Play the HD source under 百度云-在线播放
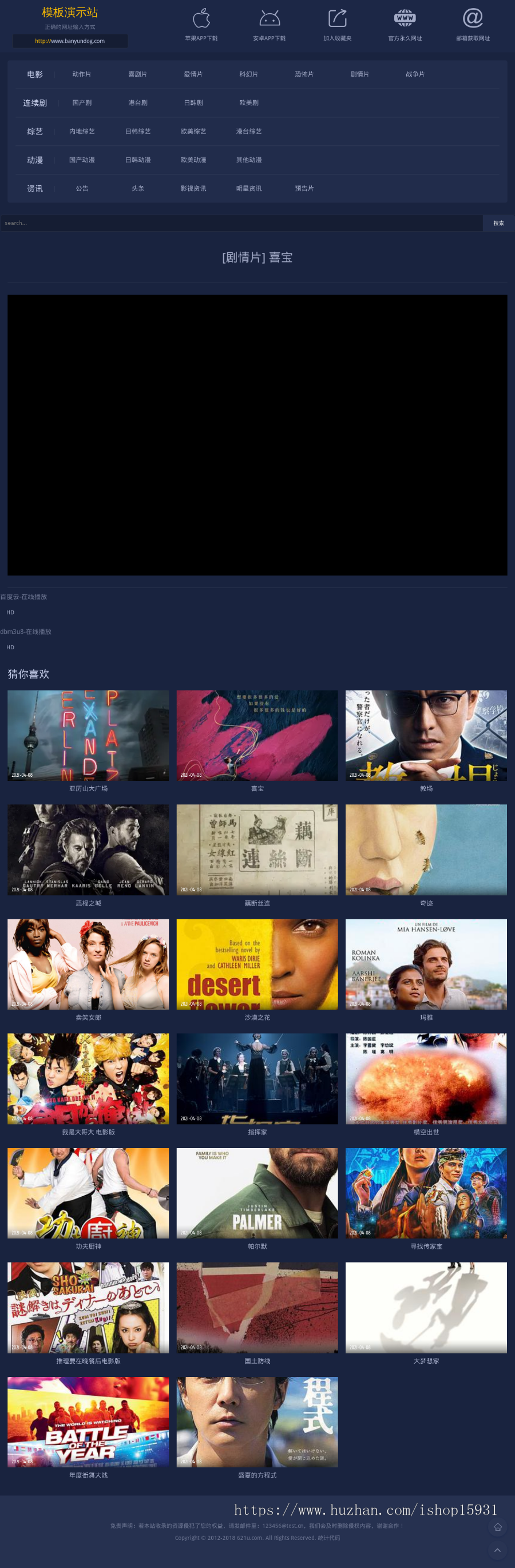The width and height of the screenshot is (515, 1568). pyautogui.click(x=10, y=612)
